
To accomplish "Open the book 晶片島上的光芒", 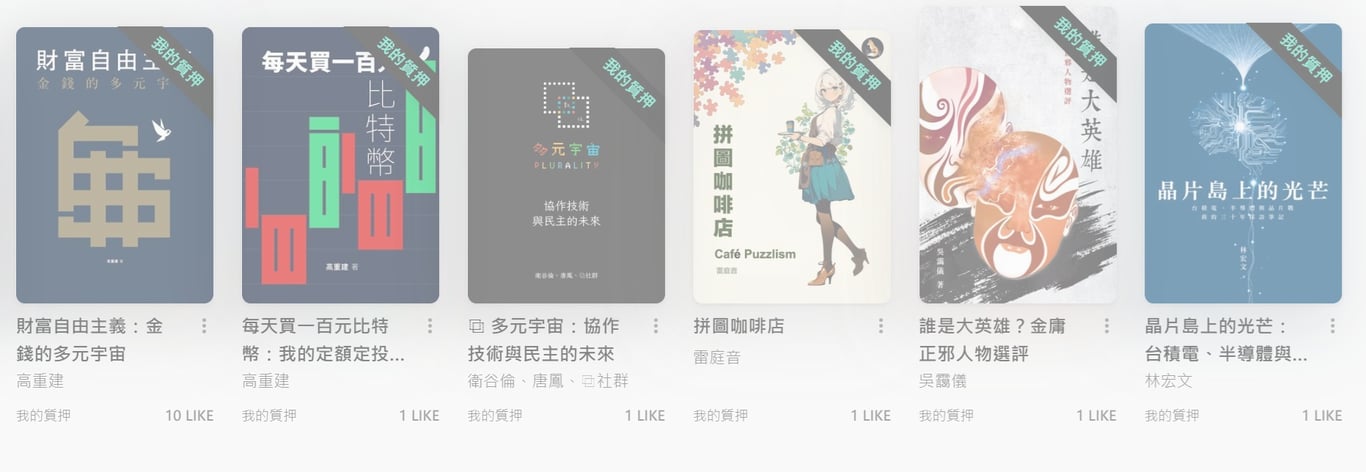I will tap(1243, 163).
